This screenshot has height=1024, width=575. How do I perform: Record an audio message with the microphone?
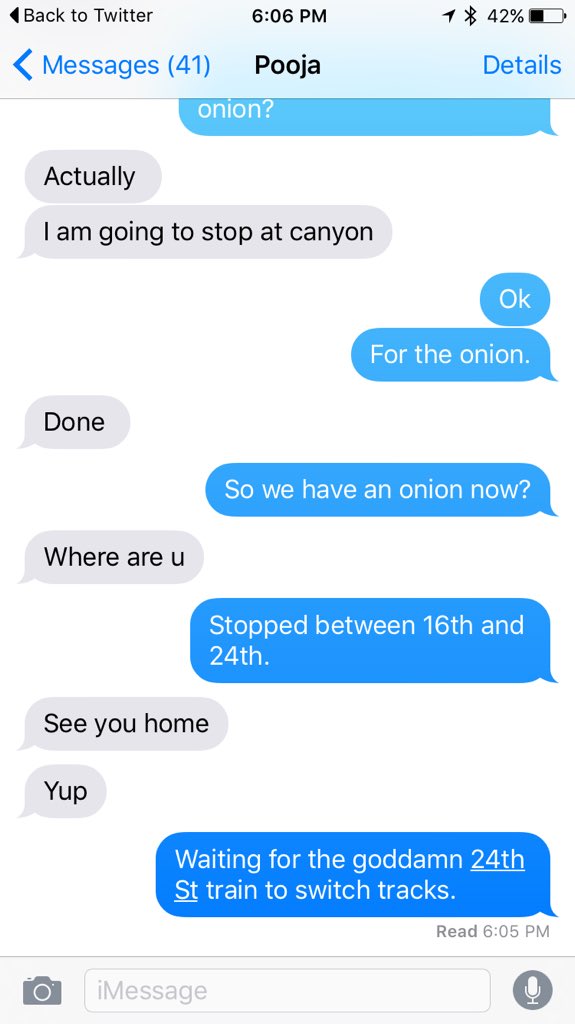pos(533,990)
